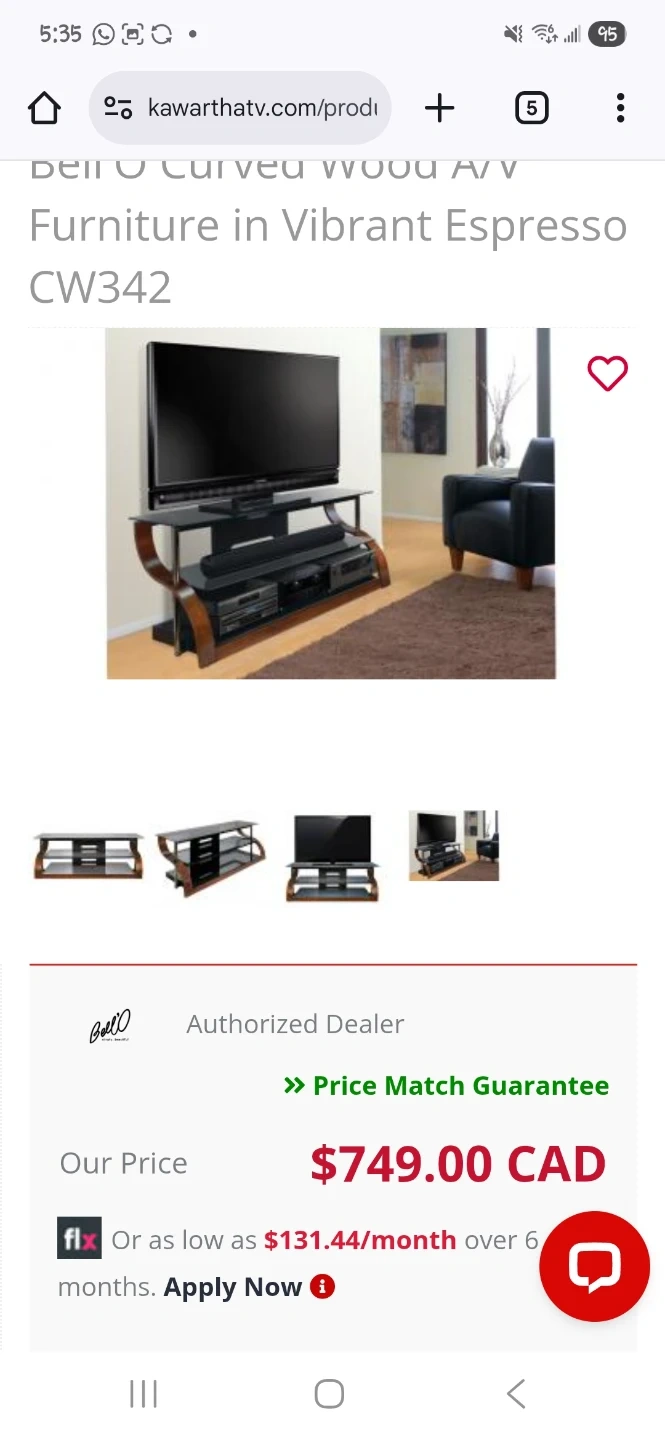Select the second angled stand thumbnail
The width and height of the screenshot is (665, 1440).
(210, 856)
